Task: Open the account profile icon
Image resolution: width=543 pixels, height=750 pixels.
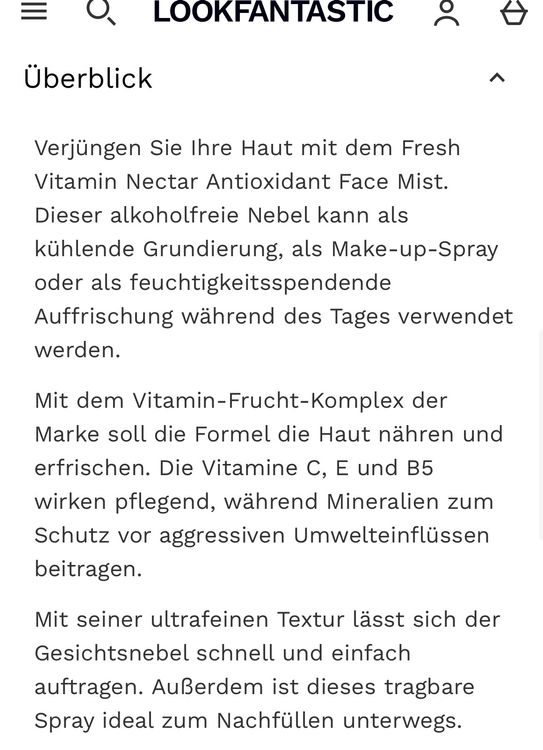Action: pyautogui.click(x=446, y=12)
